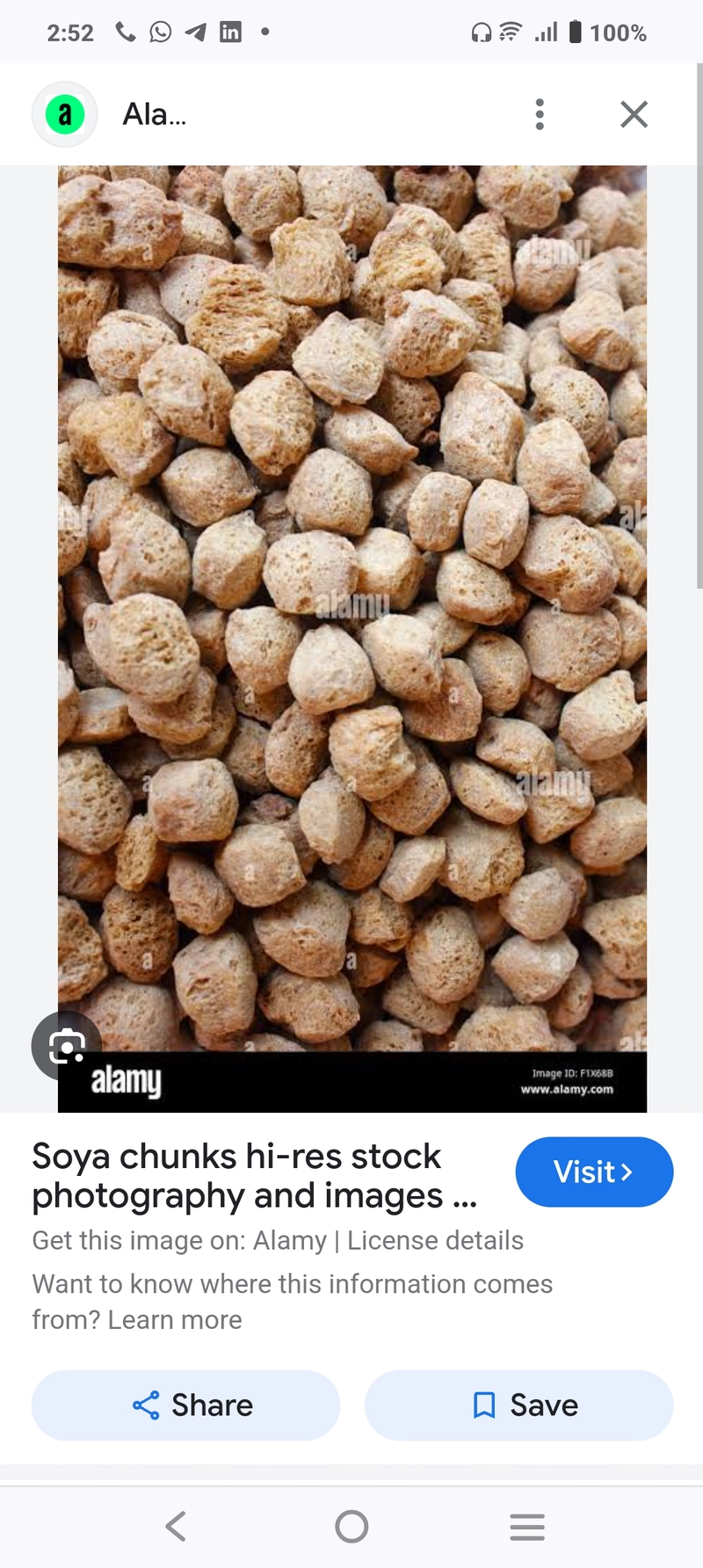Open the Soya chunks page title link

[255, 1176]
